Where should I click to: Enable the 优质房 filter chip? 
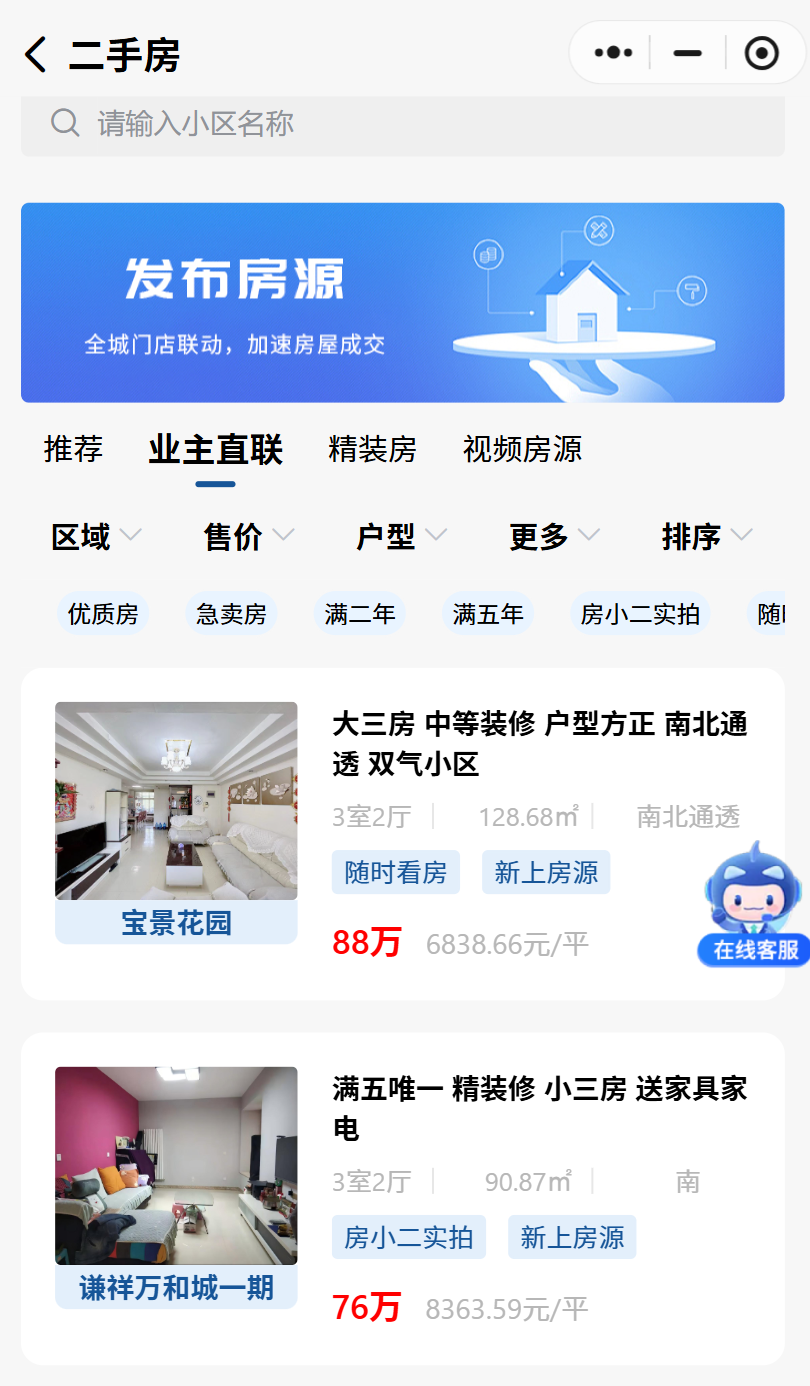click(102, 614)
